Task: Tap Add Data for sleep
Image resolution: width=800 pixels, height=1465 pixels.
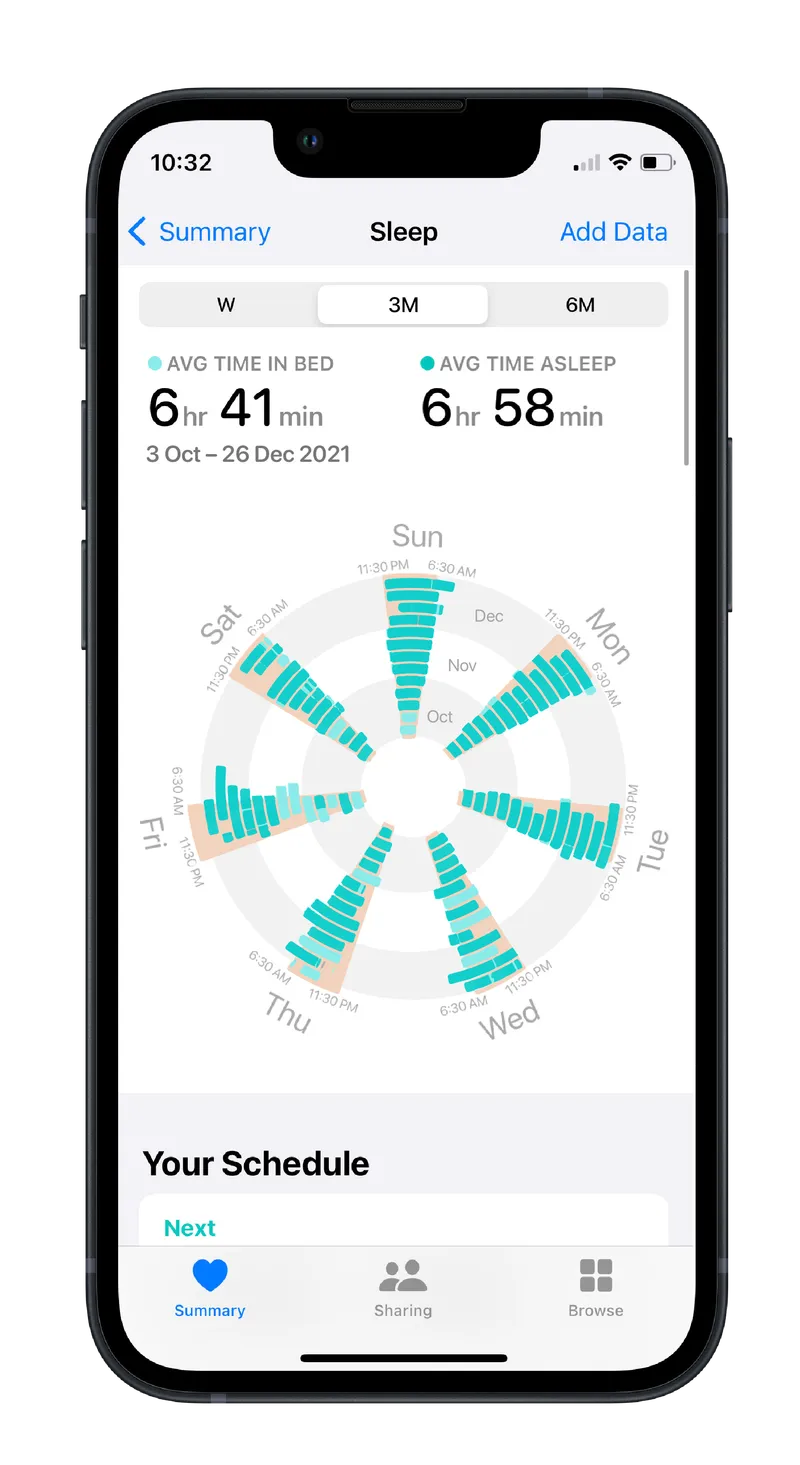Action: (613, 232)
